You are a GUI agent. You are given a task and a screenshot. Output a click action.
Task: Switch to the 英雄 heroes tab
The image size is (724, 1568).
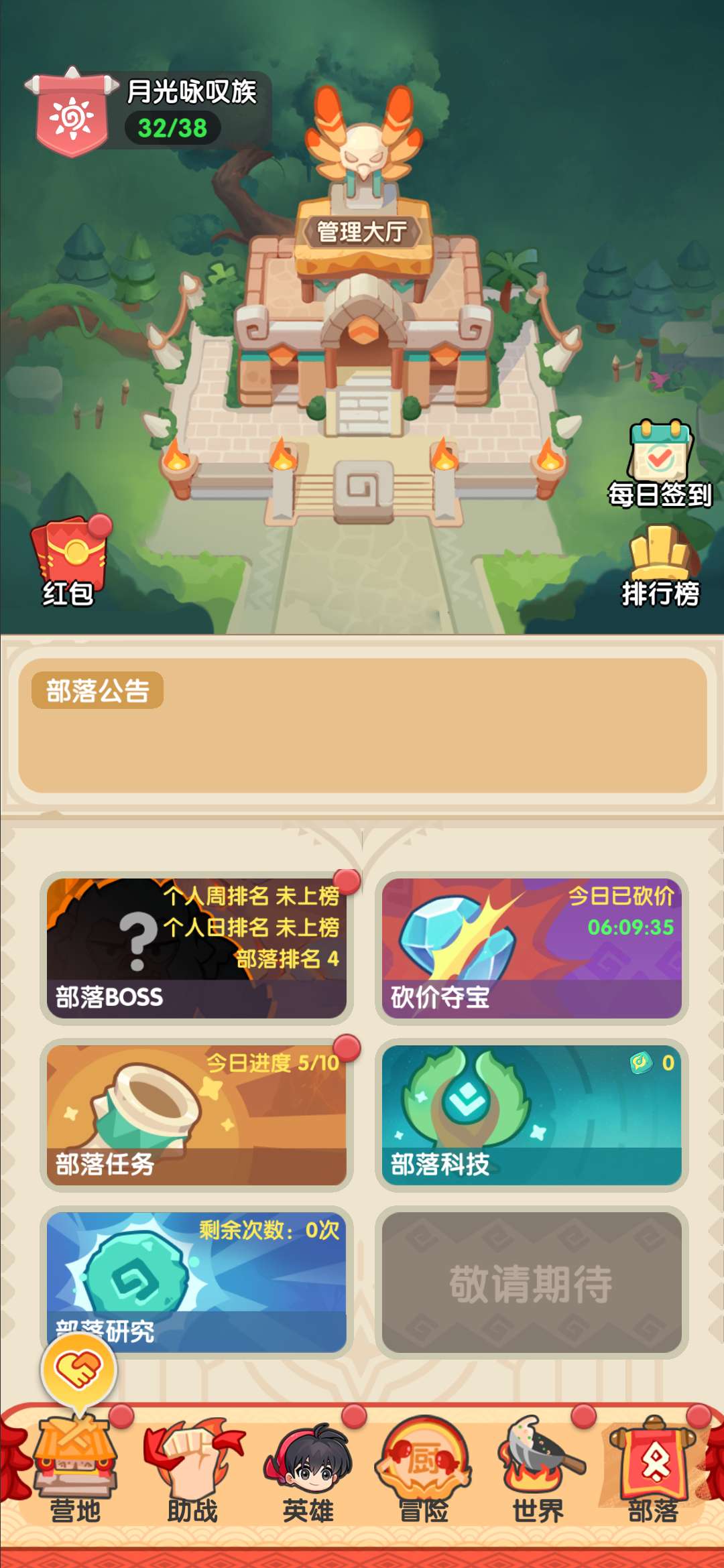pyautogui.click(x=308, y=1472)
